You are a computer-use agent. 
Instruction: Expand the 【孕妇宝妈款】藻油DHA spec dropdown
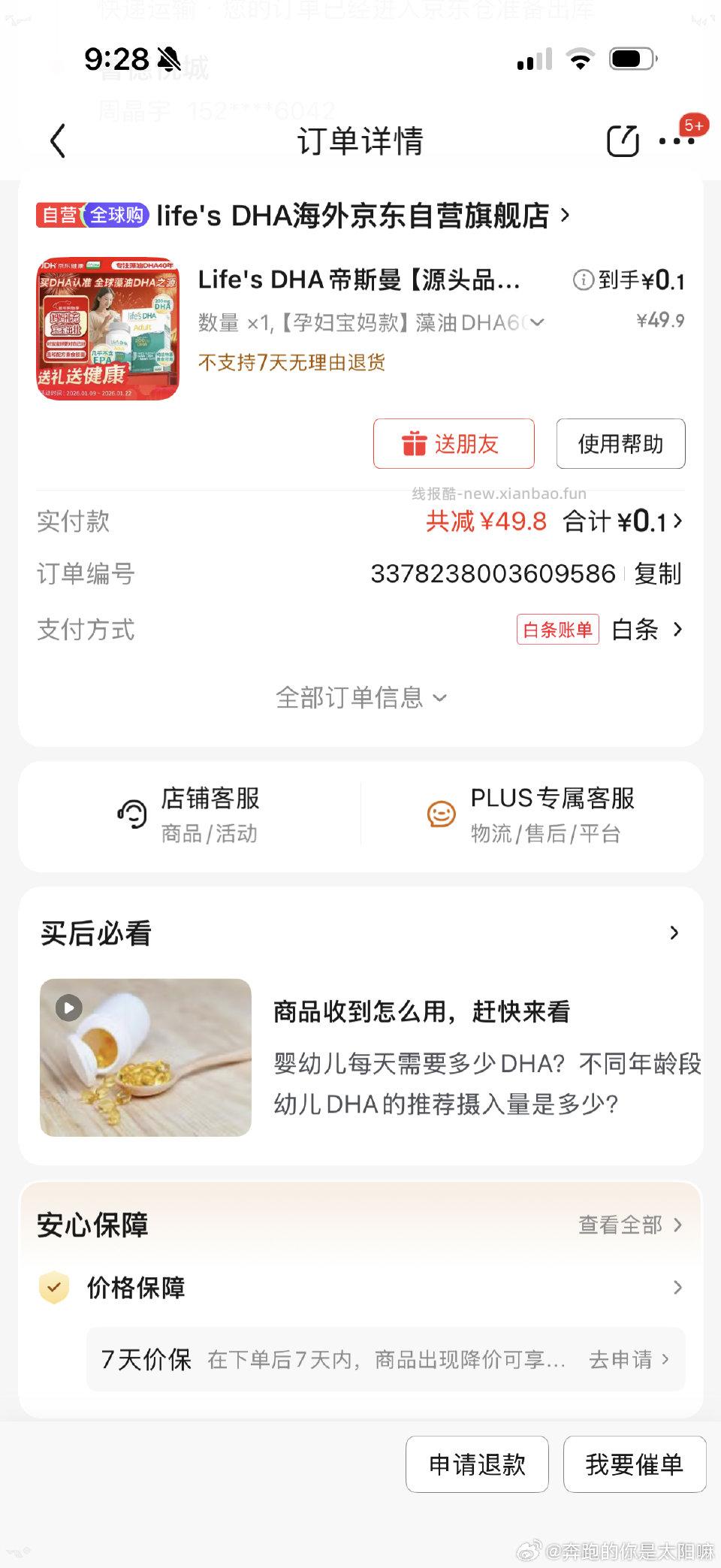tap(536, 322)
